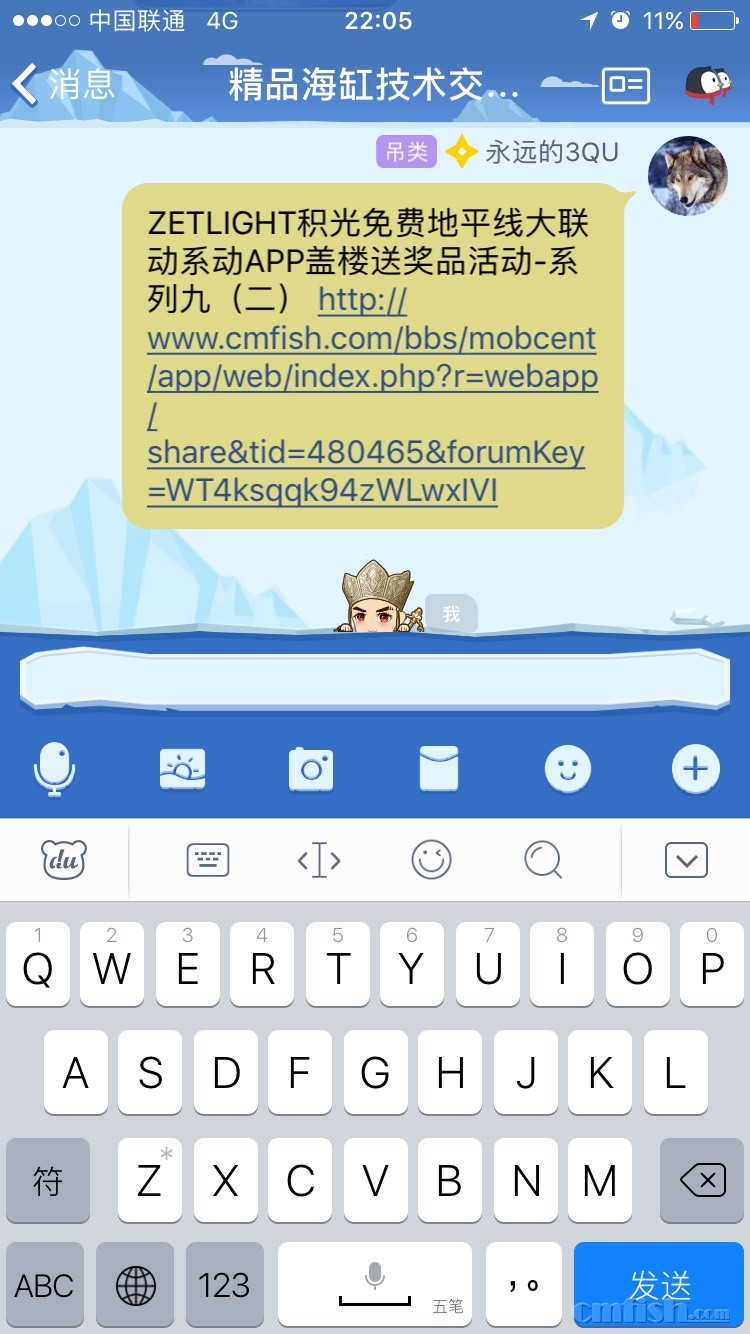The width and height of the screenshot is (750, 1334).
Task: Open the keyboard emoticon panel
Action: pyautogui.click(x=432, y=859)
